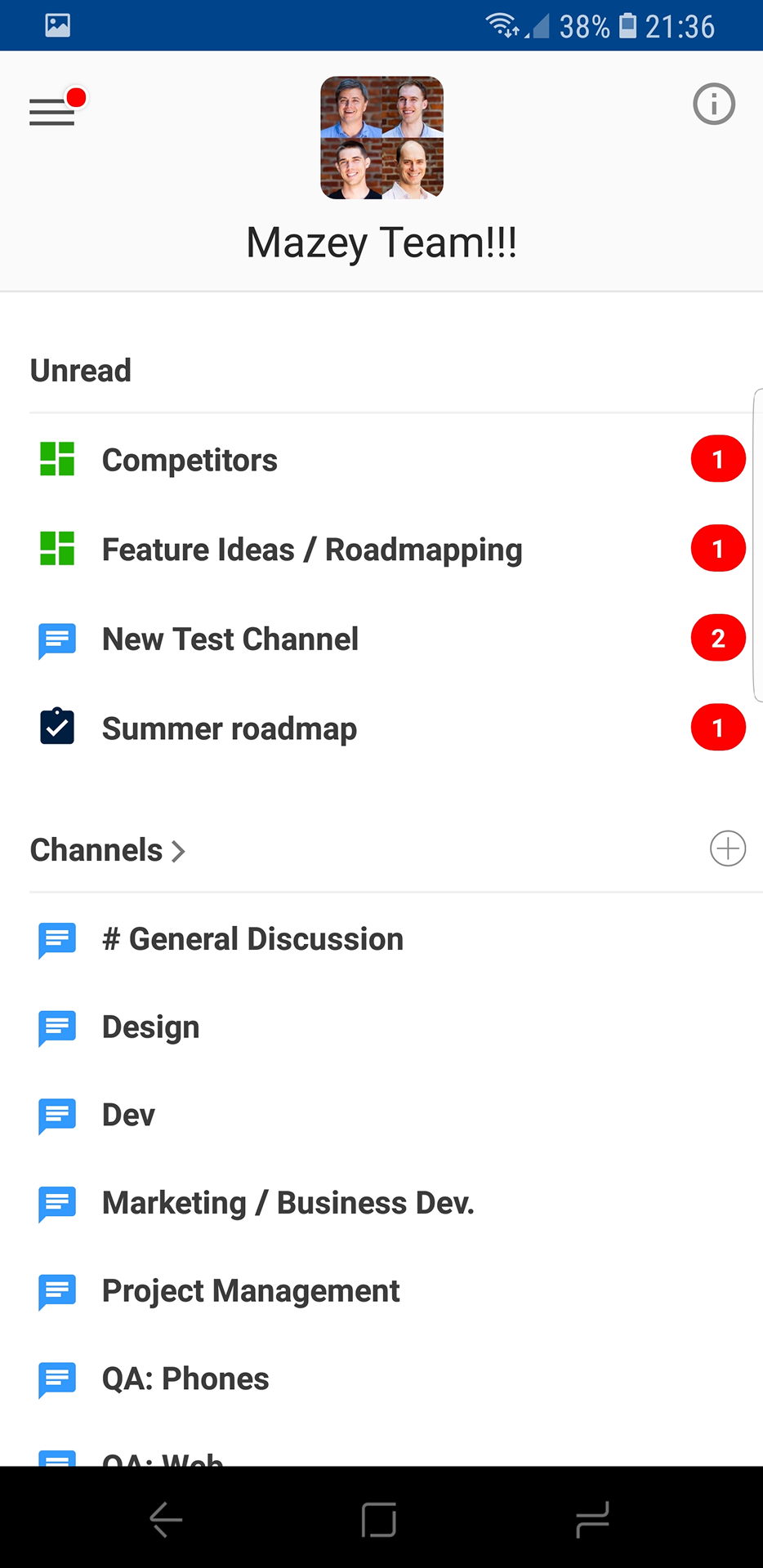Image resolution: width=763 pixels, height=1568 pixels.
Task: Expand the Channels section
Action: click(108, 850)
